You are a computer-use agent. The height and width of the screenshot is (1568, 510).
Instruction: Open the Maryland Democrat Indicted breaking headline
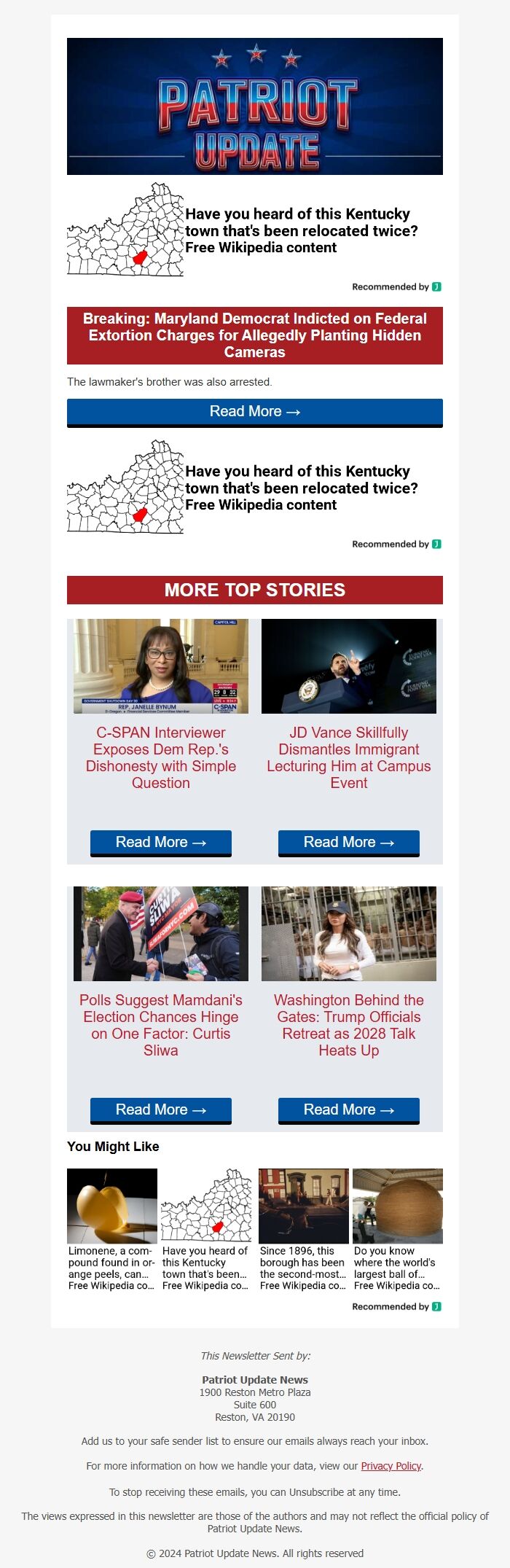[x=254, y=335]
